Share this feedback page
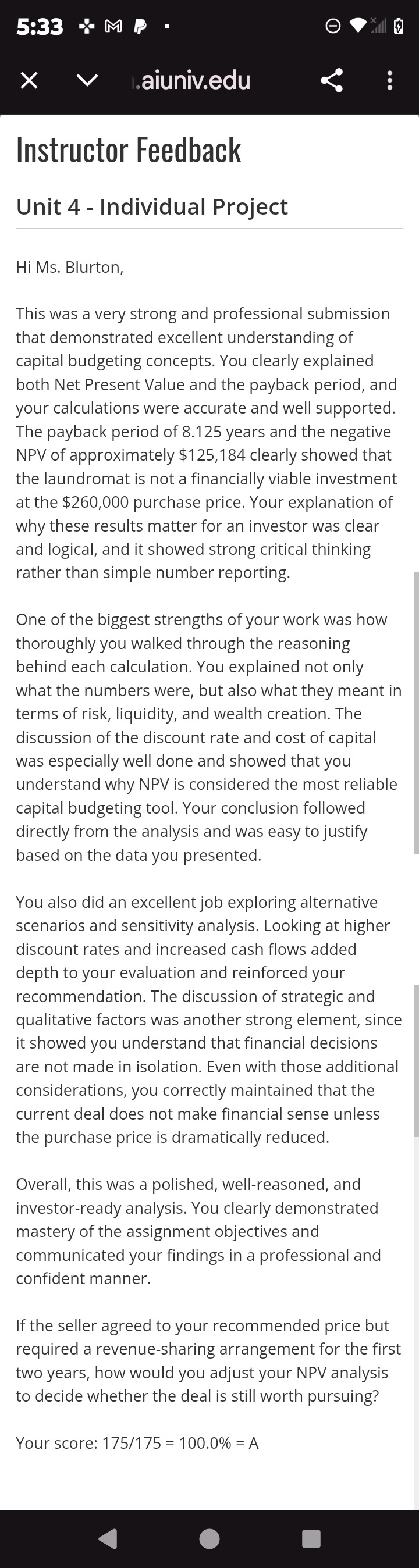419x1568 pixels. click(331, 80)
